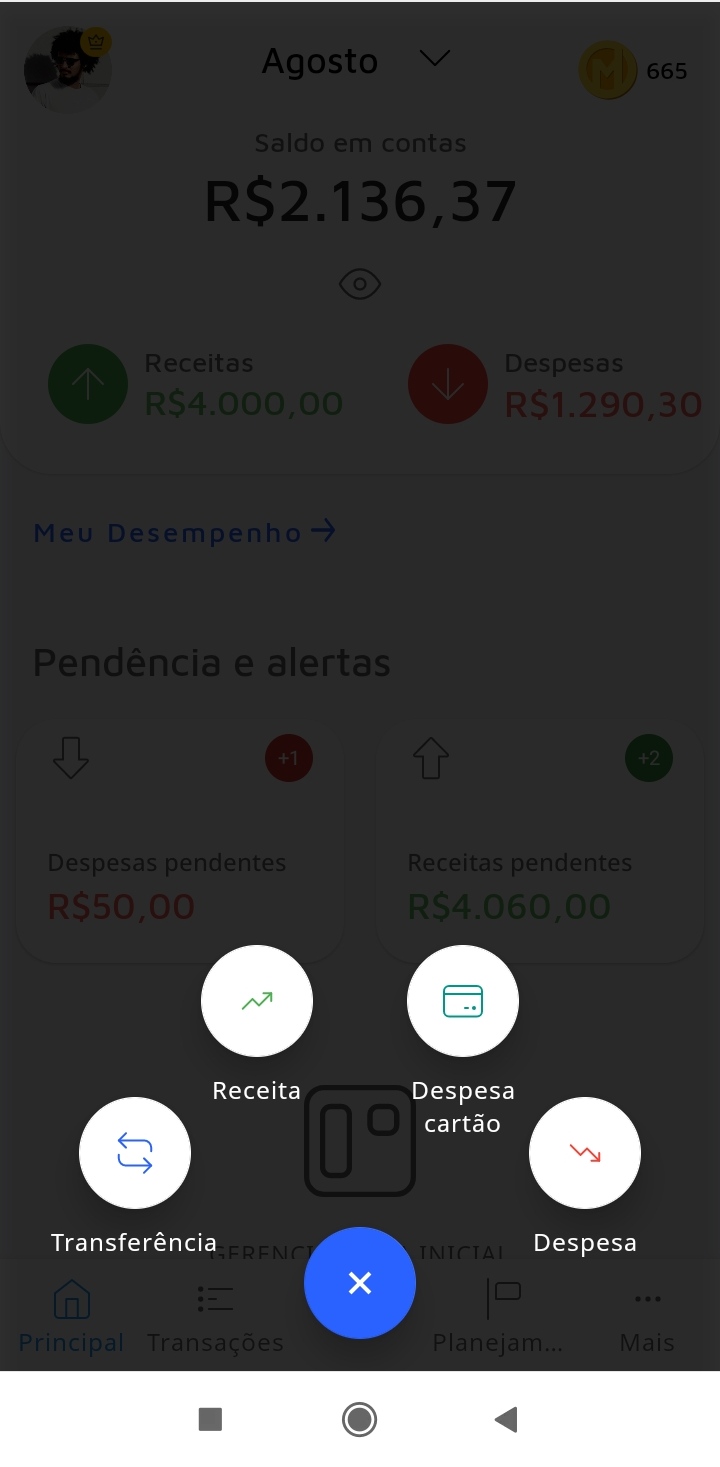The width and height of the screenshot is (720, 1467).
Task: Add a Despesa cartão entry
Action: pos(463,1001)
